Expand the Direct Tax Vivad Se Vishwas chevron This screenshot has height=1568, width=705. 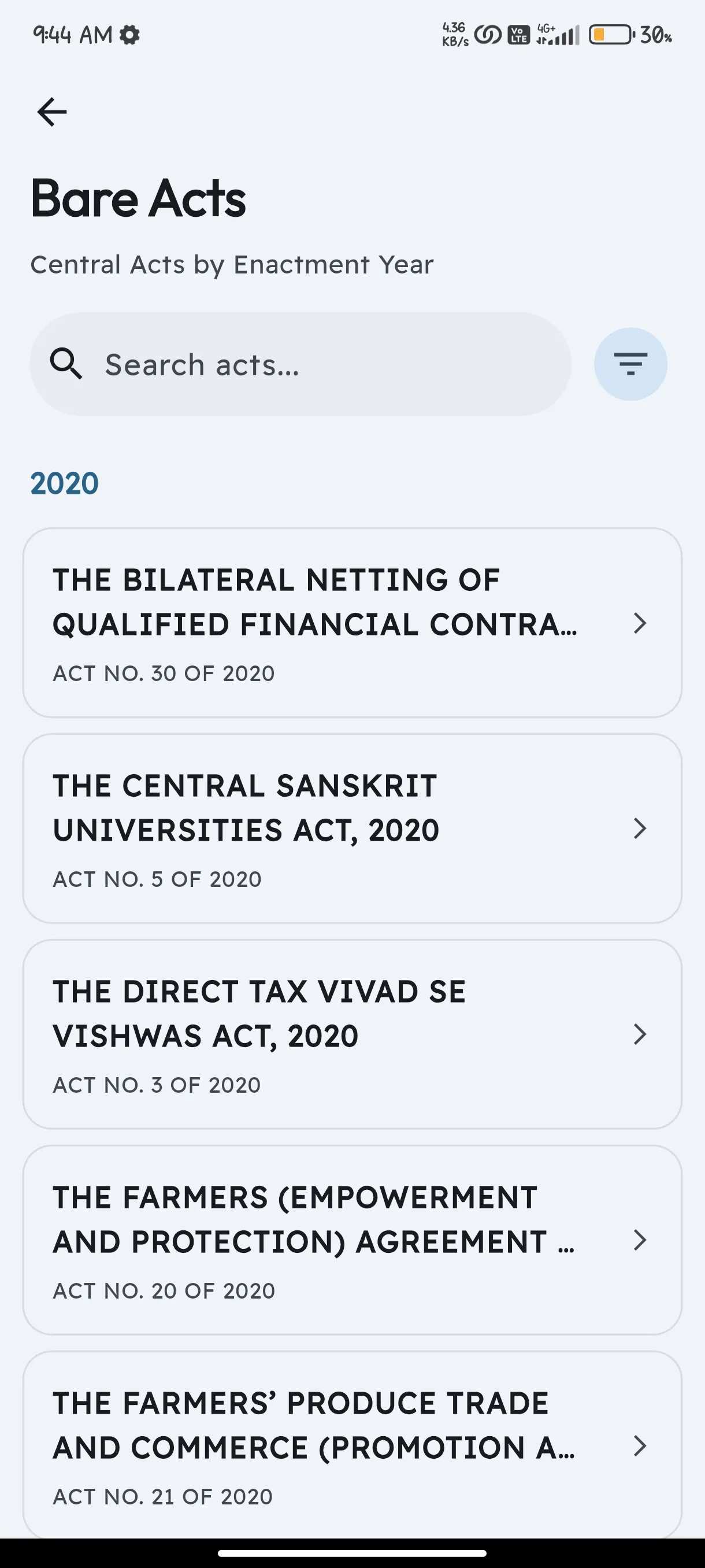(x=639, y=1035)
